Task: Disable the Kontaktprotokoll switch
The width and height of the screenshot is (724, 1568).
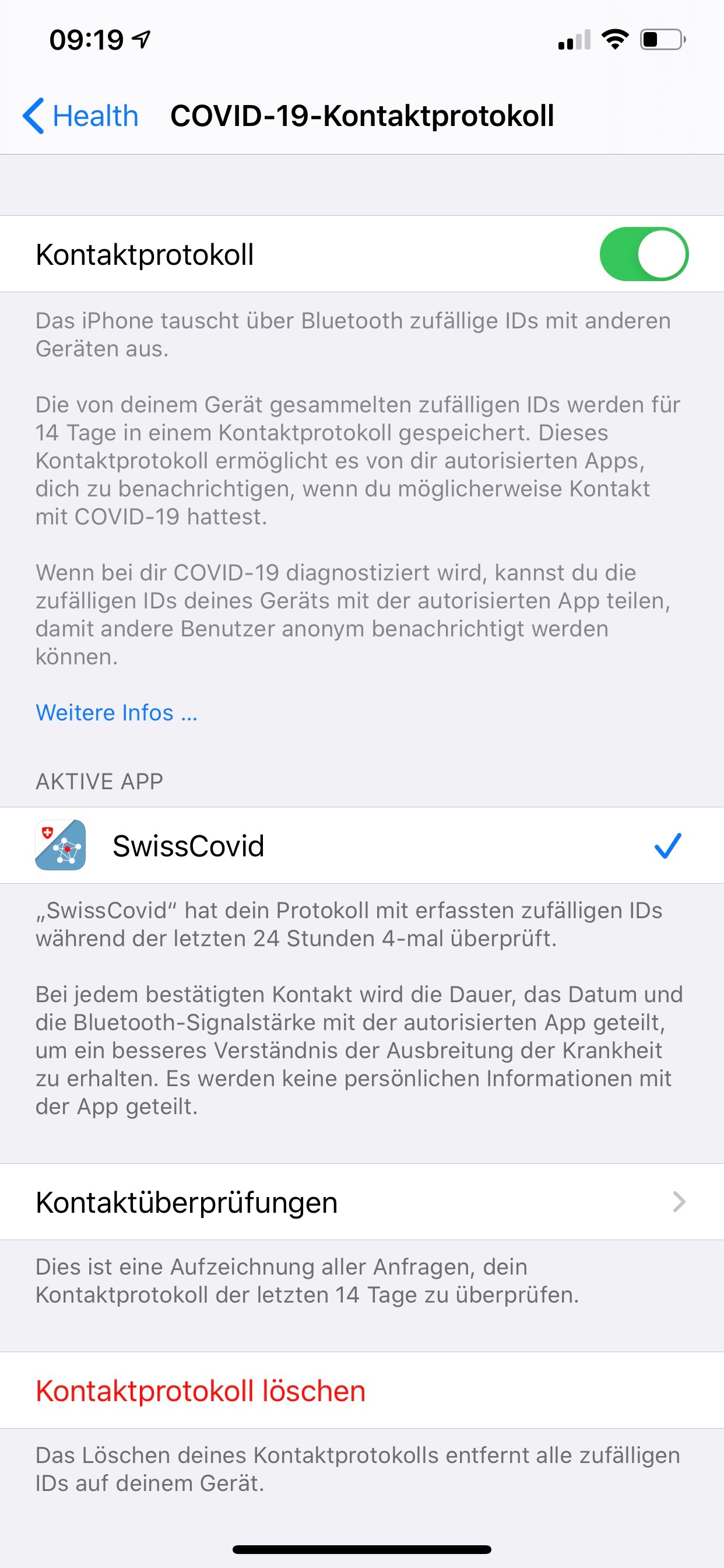Action: (643, 254)
